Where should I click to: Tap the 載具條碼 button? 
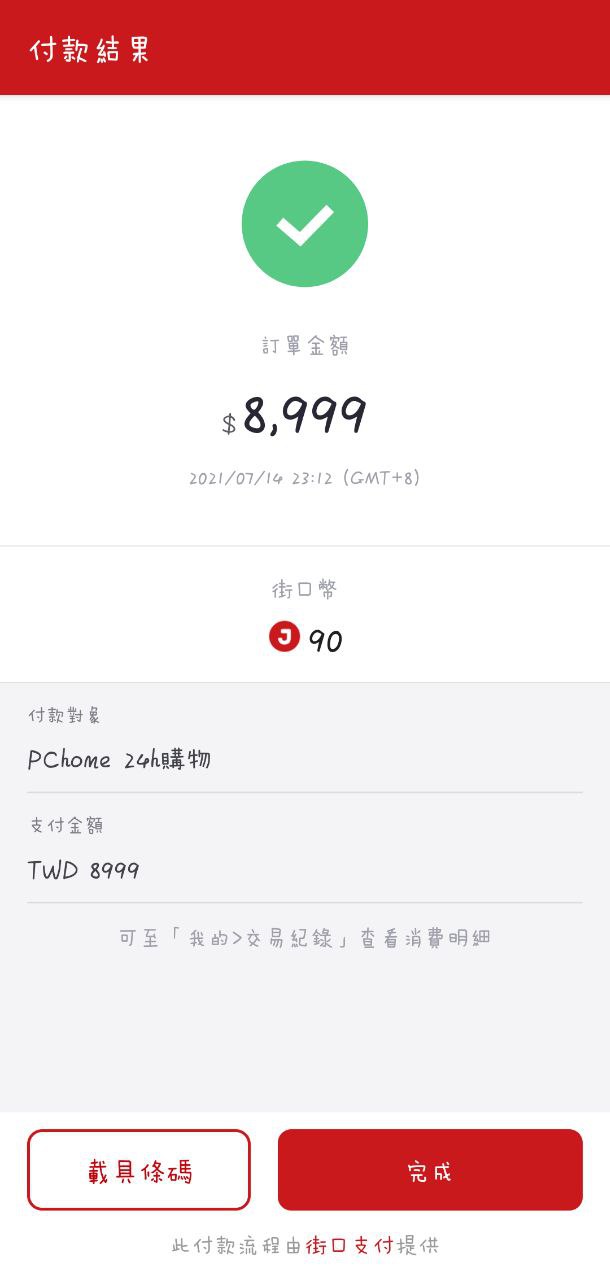tap(139, 1170)
